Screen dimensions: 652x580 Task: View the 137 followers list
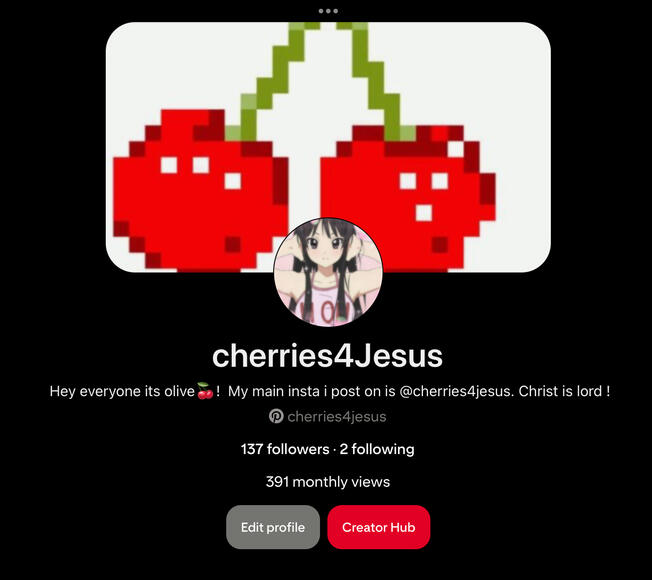tap(284, 449)
